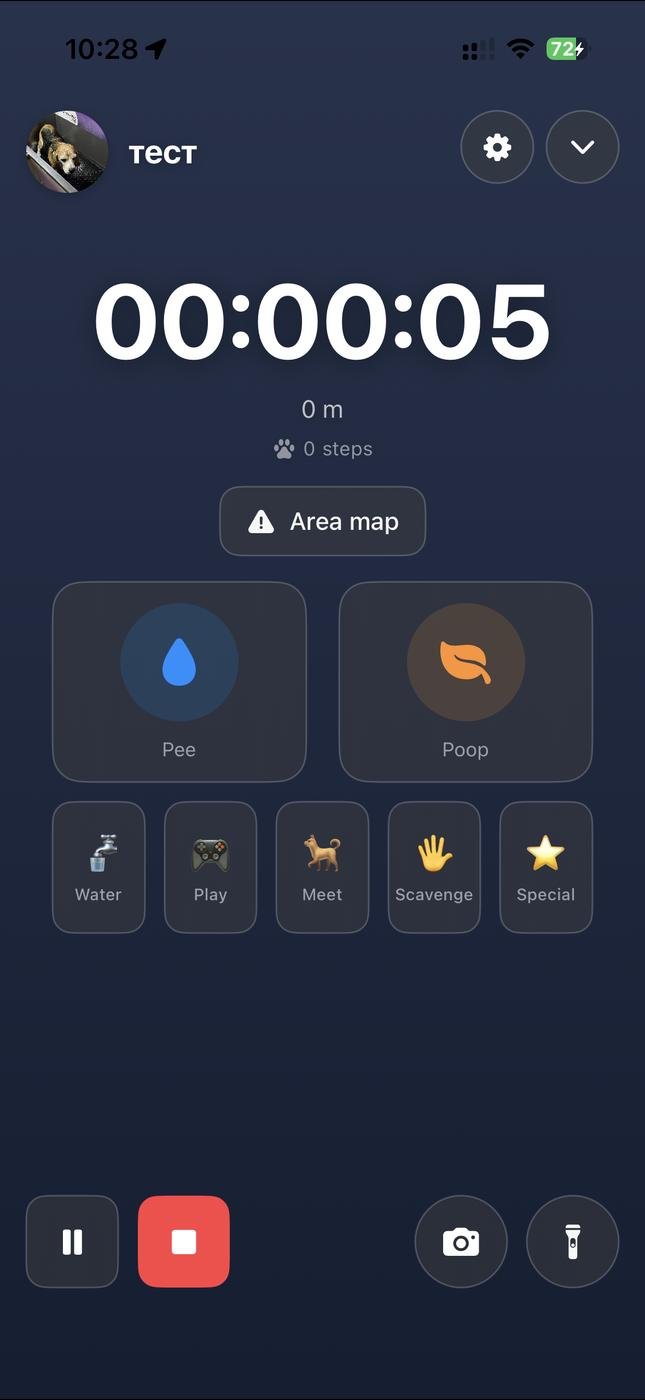Image resolution: width=645 pixels, height=1400 pixels.
Task: Turn on the flashlight
Action: pyautogui.click(x=573, y=1242)
